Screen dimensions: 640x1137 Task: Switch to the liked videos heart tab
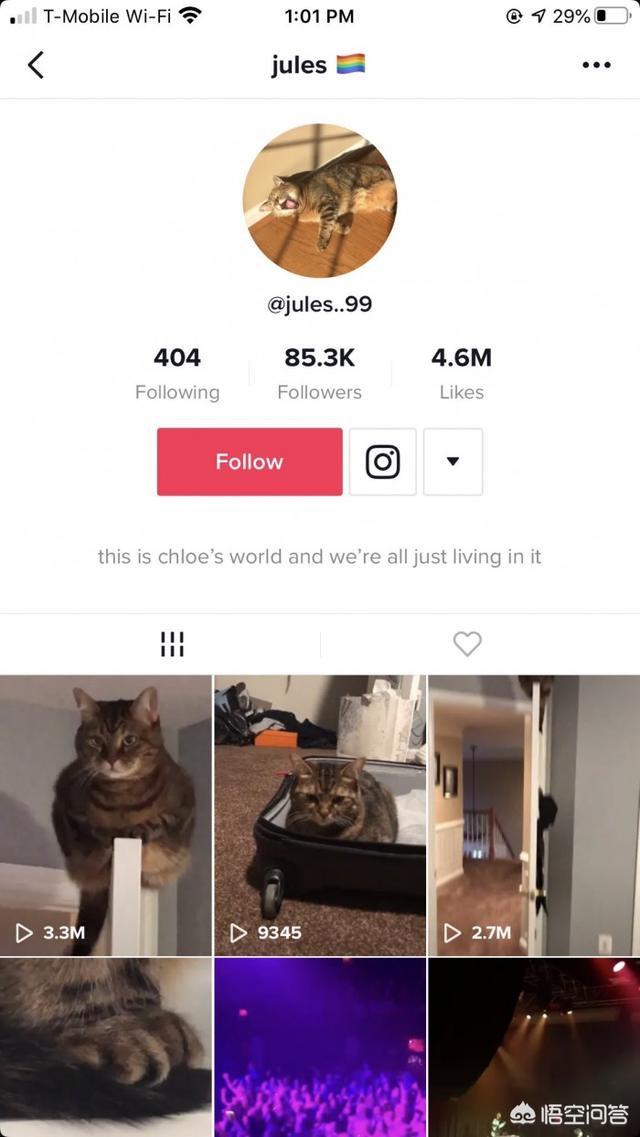tap(467, 644)
